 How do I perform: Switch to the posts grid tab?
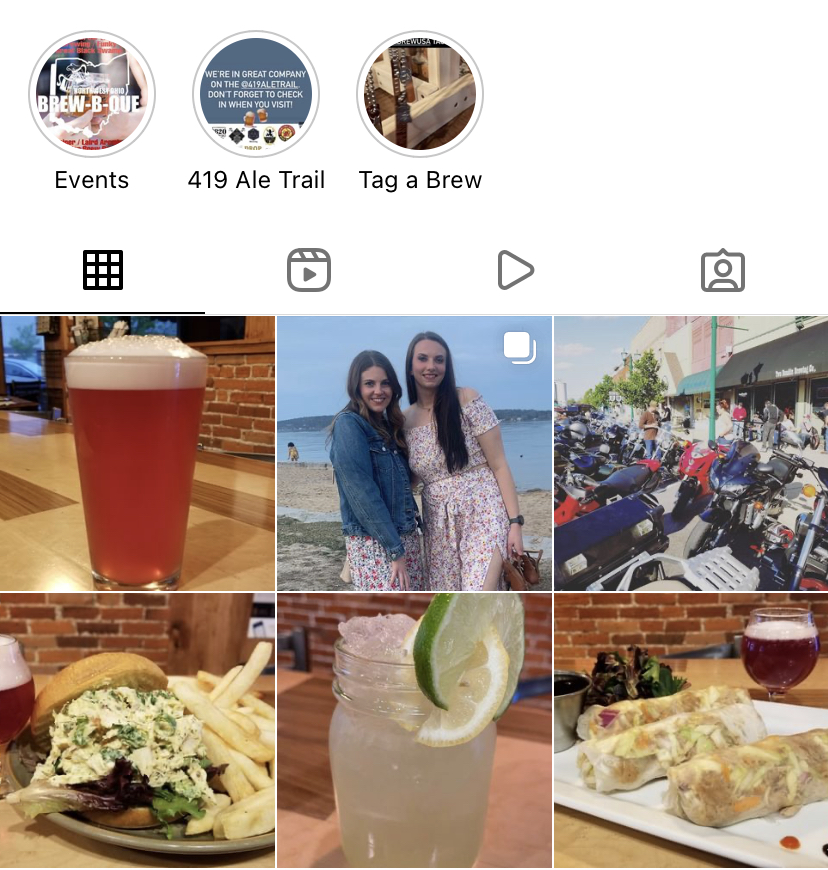click(103, 271)
